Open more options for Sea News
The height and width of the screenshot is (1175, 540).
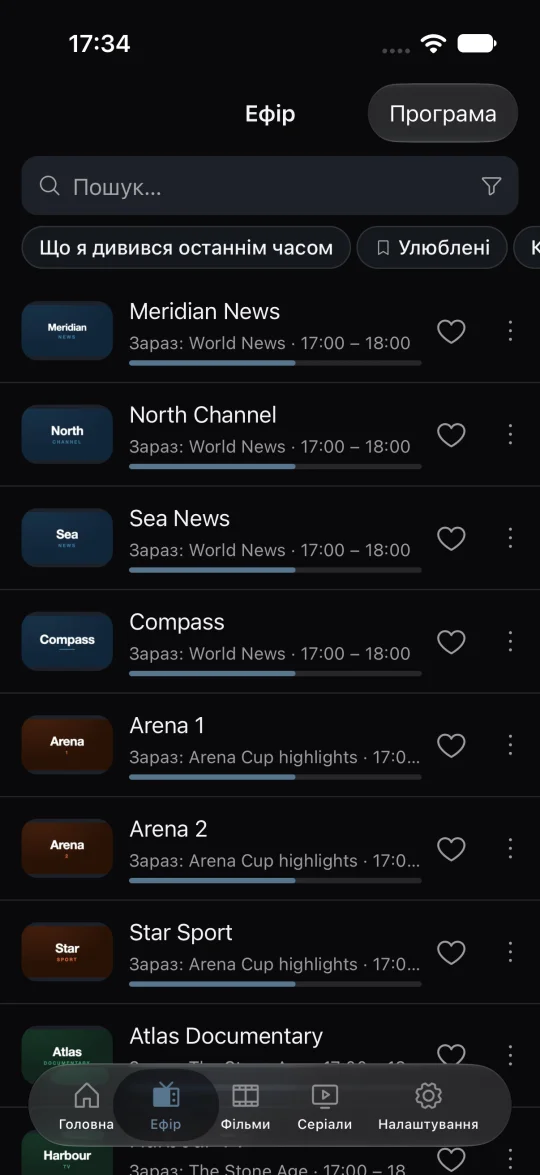click(510, 538)
